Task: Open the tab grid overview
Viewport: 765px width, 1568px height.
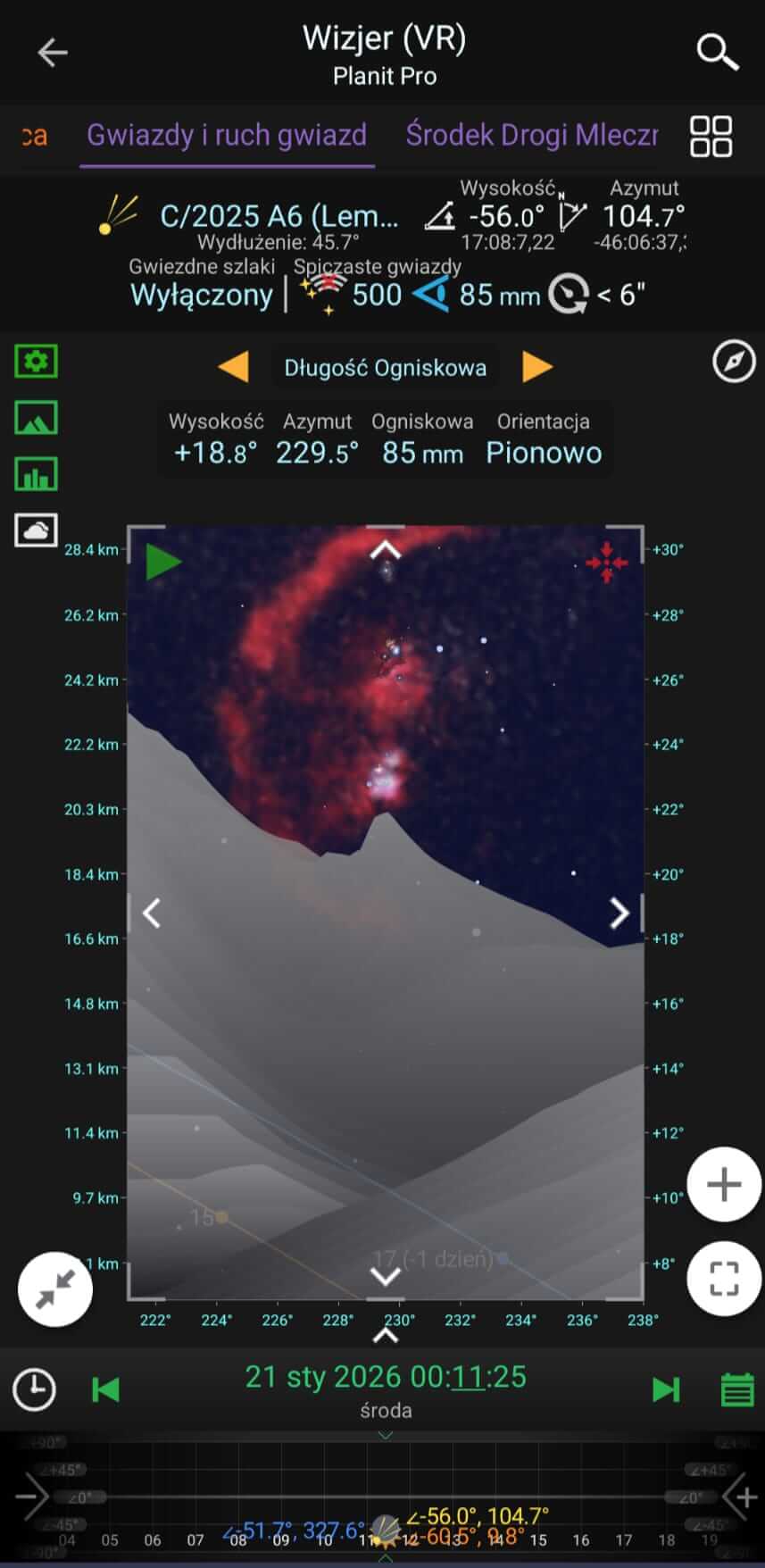Action: 711,137
